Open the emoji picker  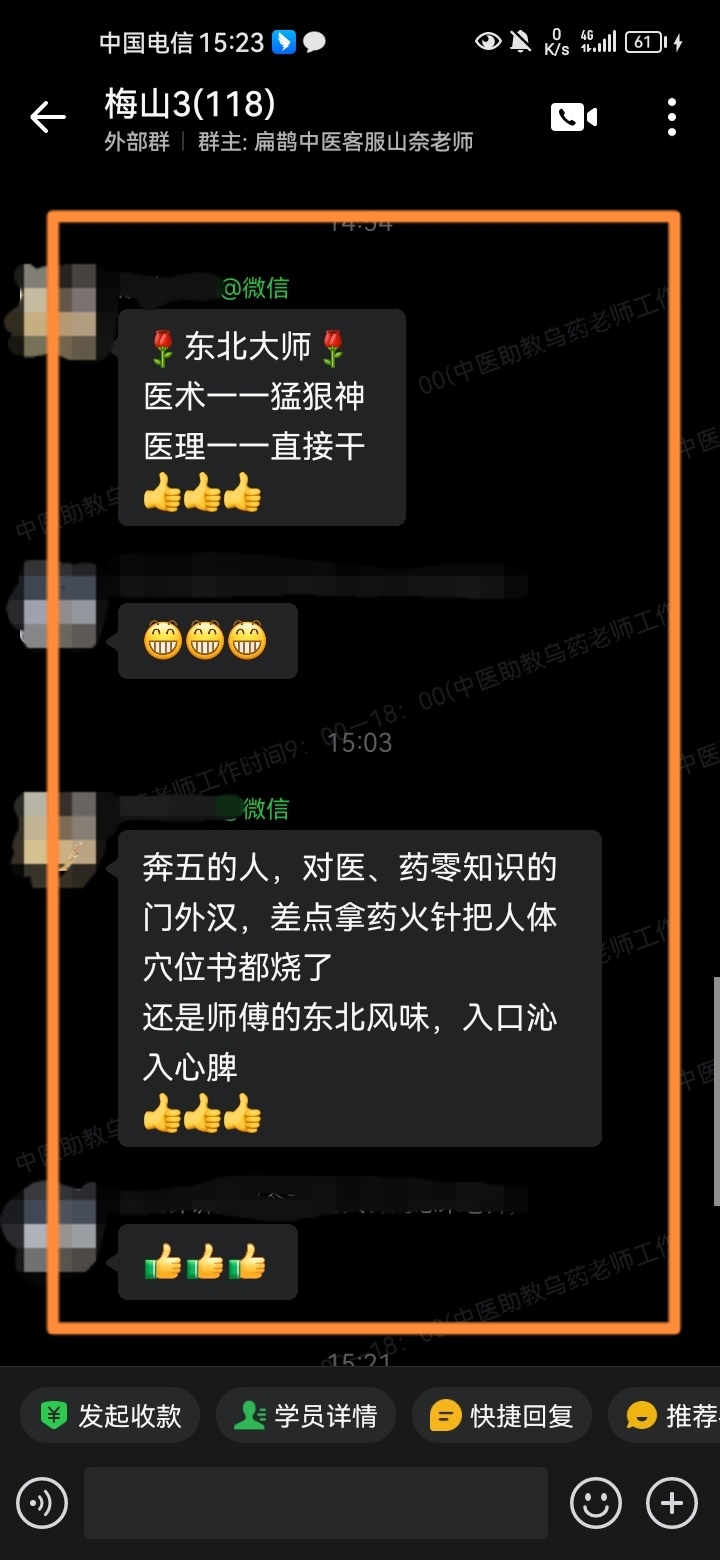click(x=595, y=1503)
